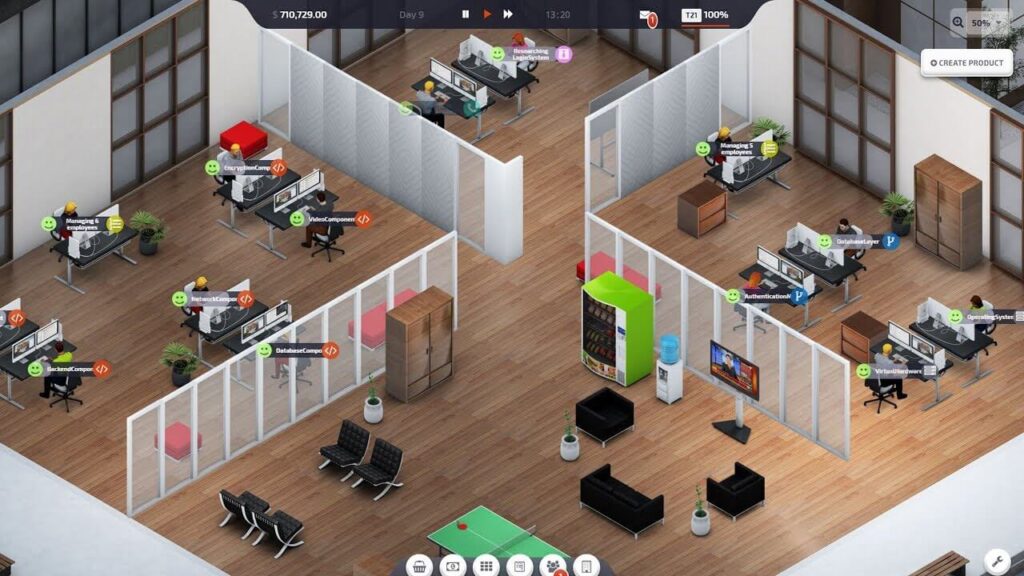
Task: Open the wrench settings button
Action: (x=996, y=560)
